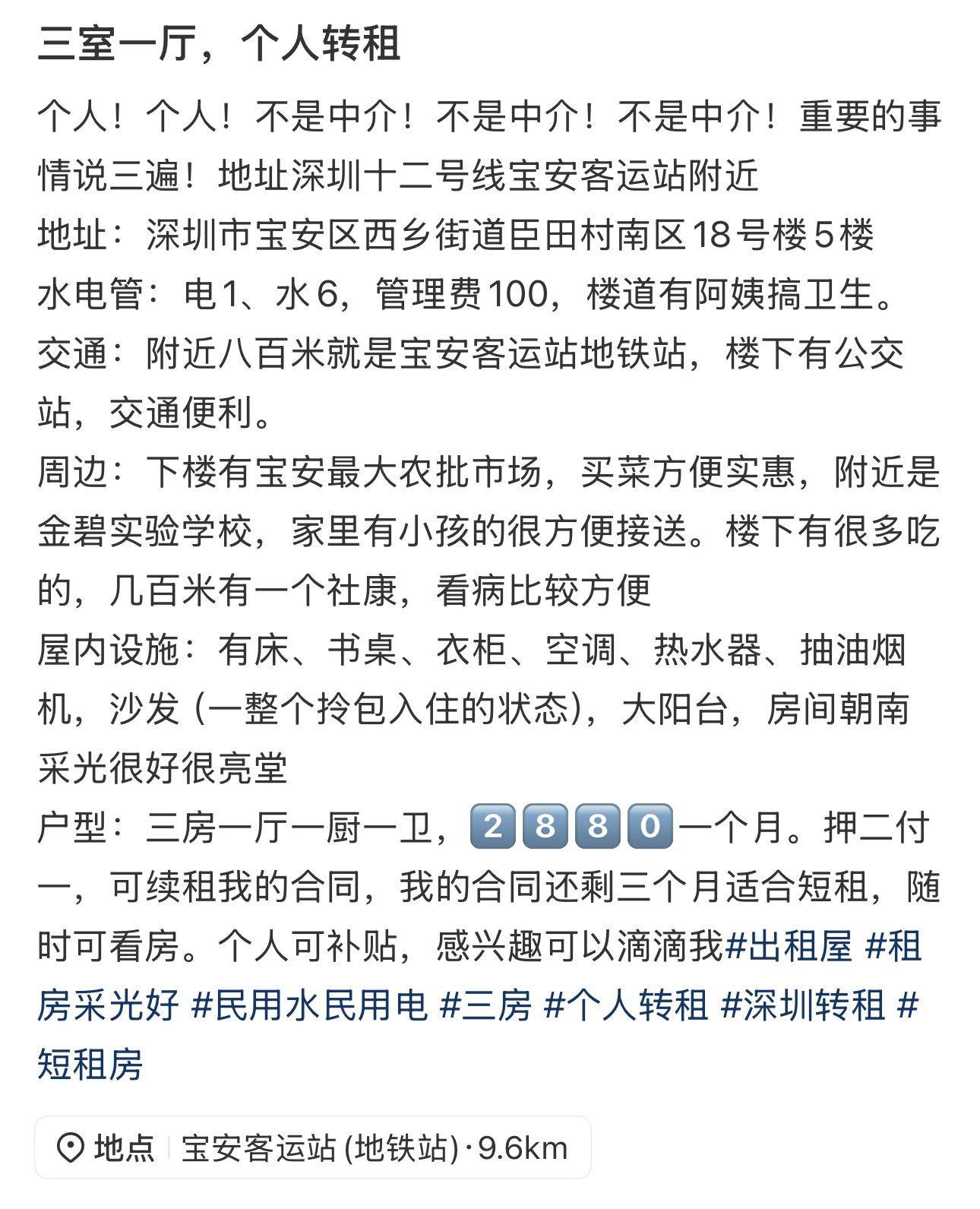Open the 宝安客运站 location chip

point(312,1147)
